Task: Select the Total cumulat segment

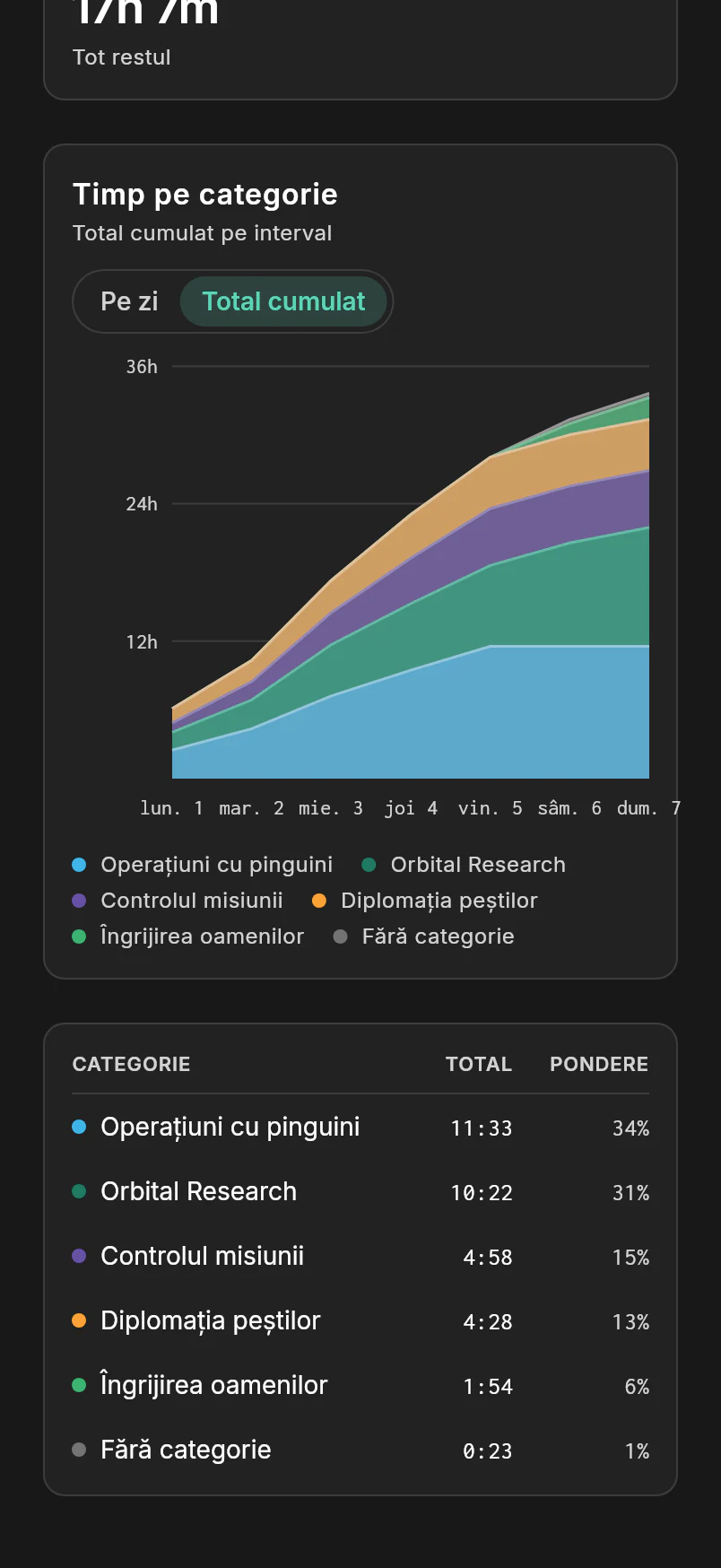Action: pos(283,301)
